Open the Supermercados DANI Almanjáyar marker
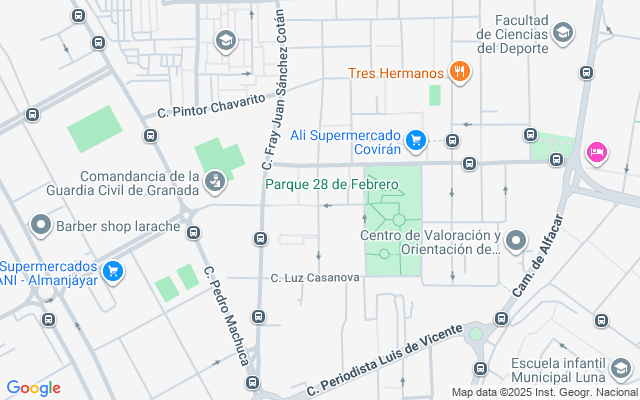This screenshot has width=640, height=400. (x=113, y=270)
